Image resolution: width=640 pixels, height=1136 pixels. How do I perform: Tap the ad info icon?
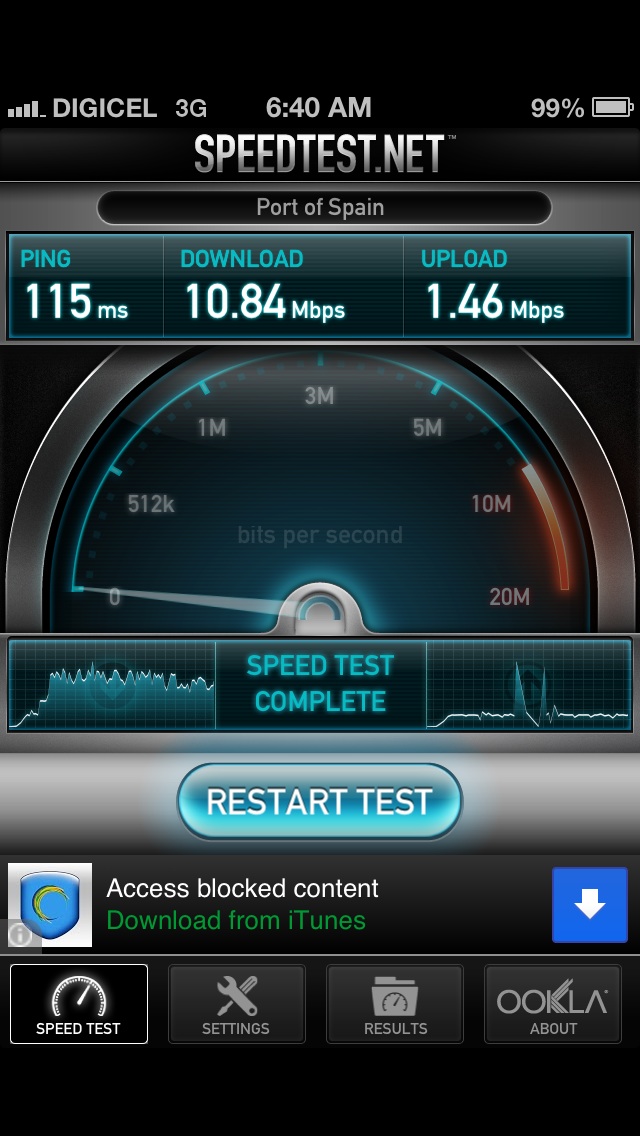[20, 935]
